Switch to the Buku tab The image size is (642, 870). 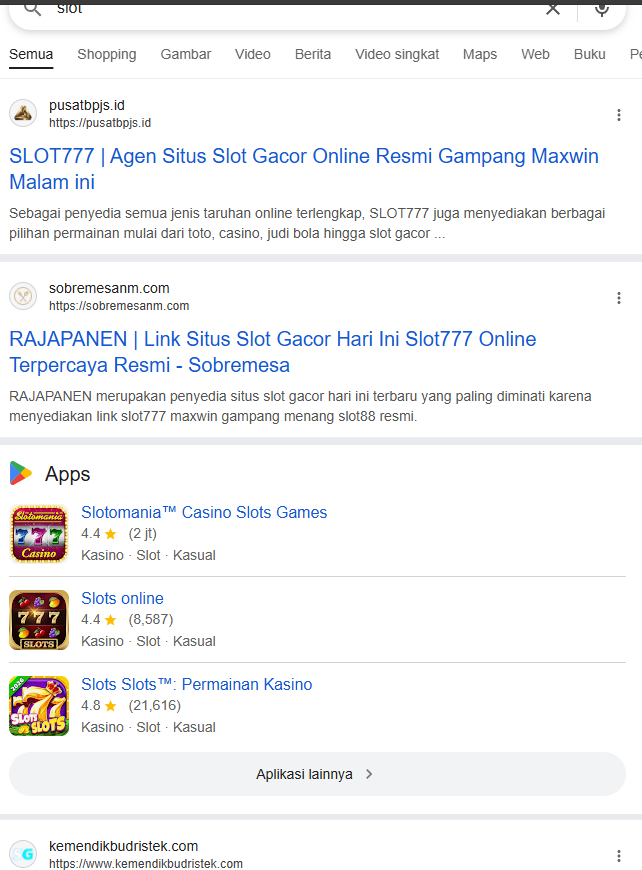(589, 54)
